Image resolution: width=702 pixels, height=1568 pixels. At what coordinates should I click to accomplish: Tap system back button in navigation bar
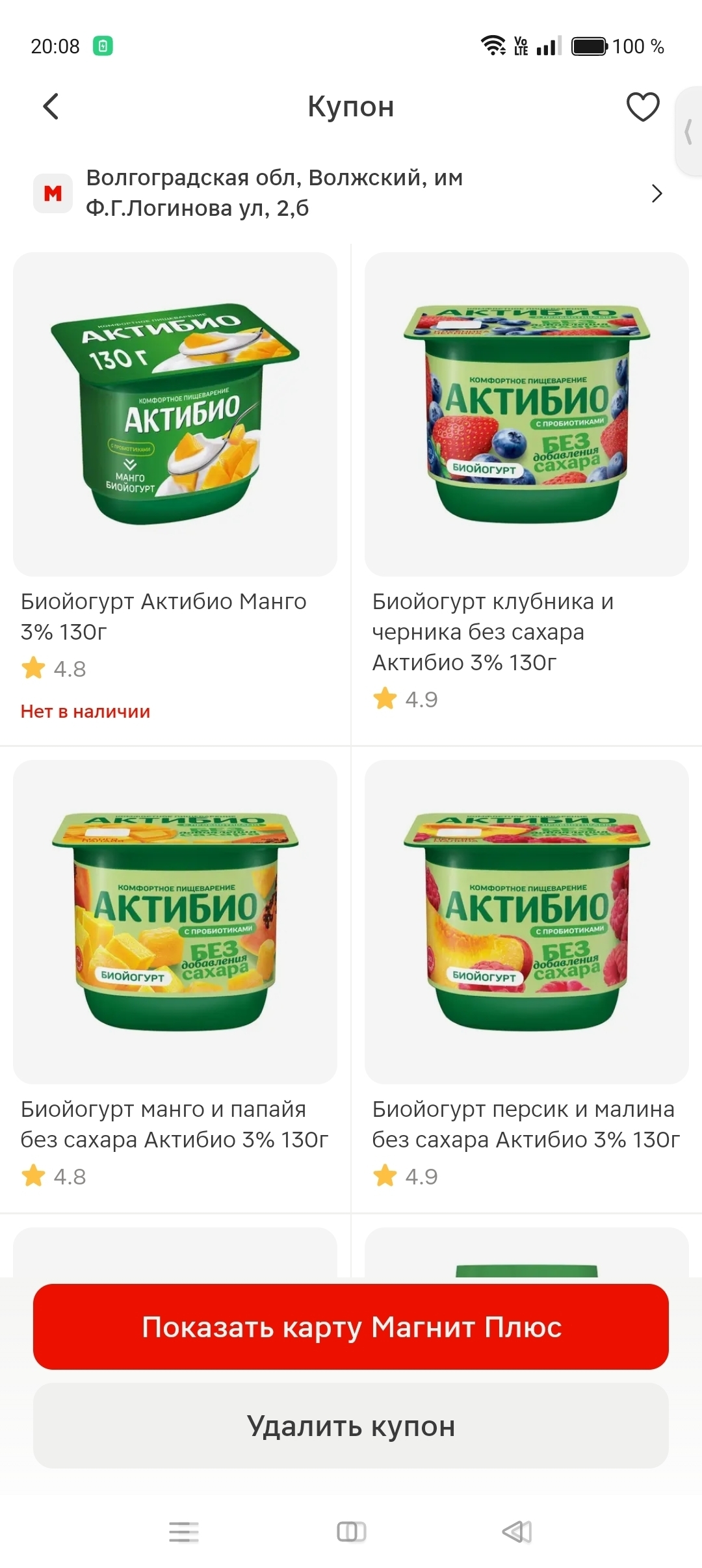(x=517, y=1532)
